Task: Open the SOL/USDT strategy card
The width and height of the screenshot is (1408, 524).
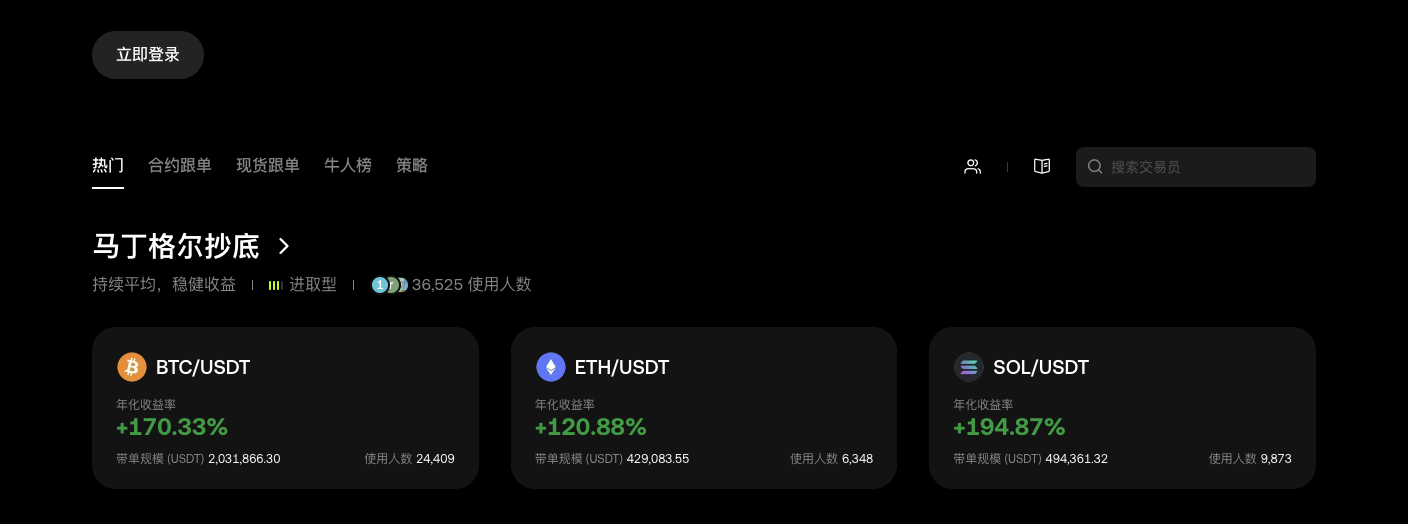Action: point(1122,408)
